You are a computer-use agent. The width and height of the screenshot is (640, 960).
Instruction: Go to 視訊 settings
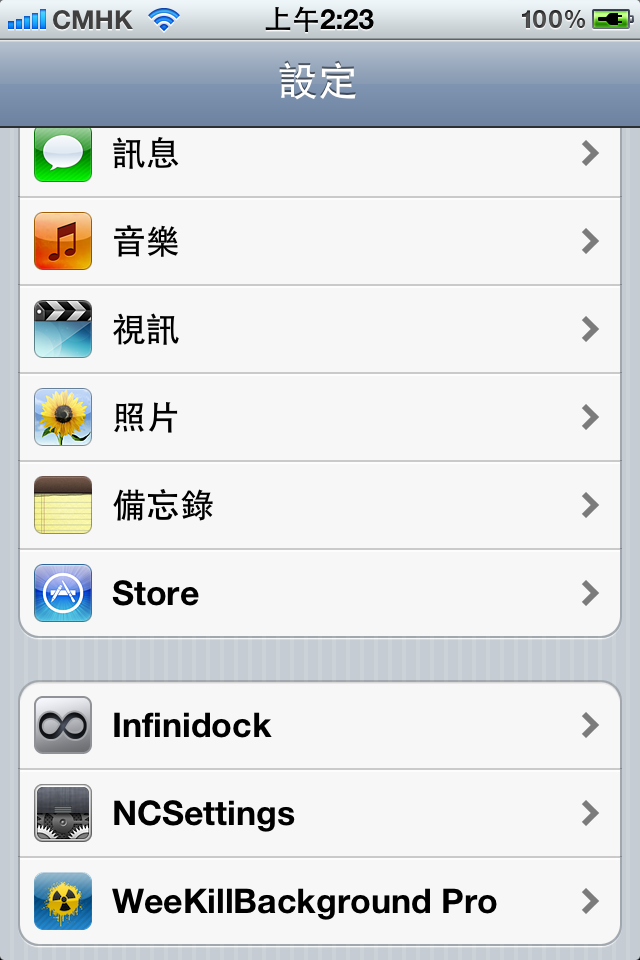pyautogui.click(x=320, y=329)
